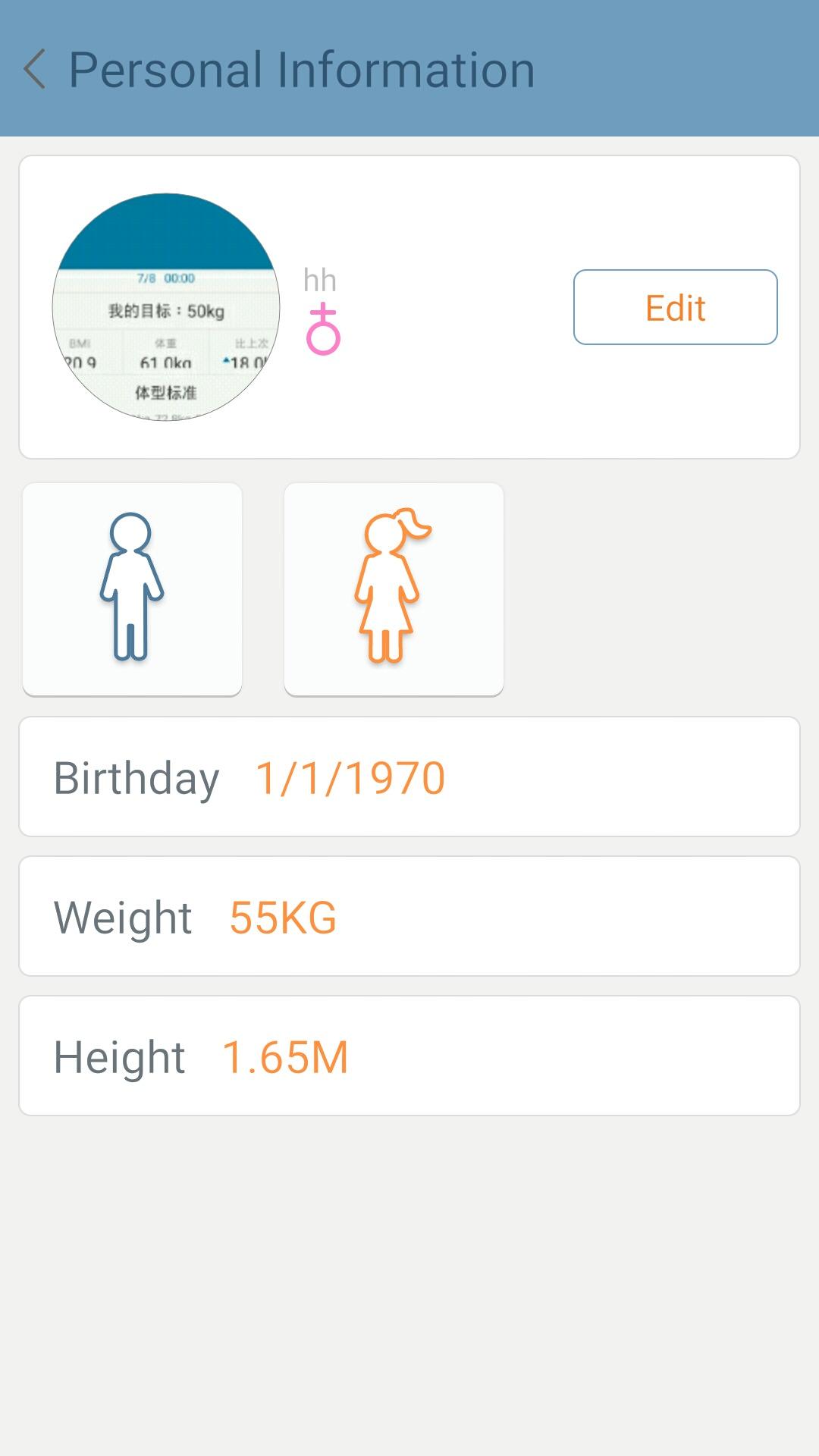The image size is (819, 1456).
Task: Open the Birthday row
Action: point(409,777)
